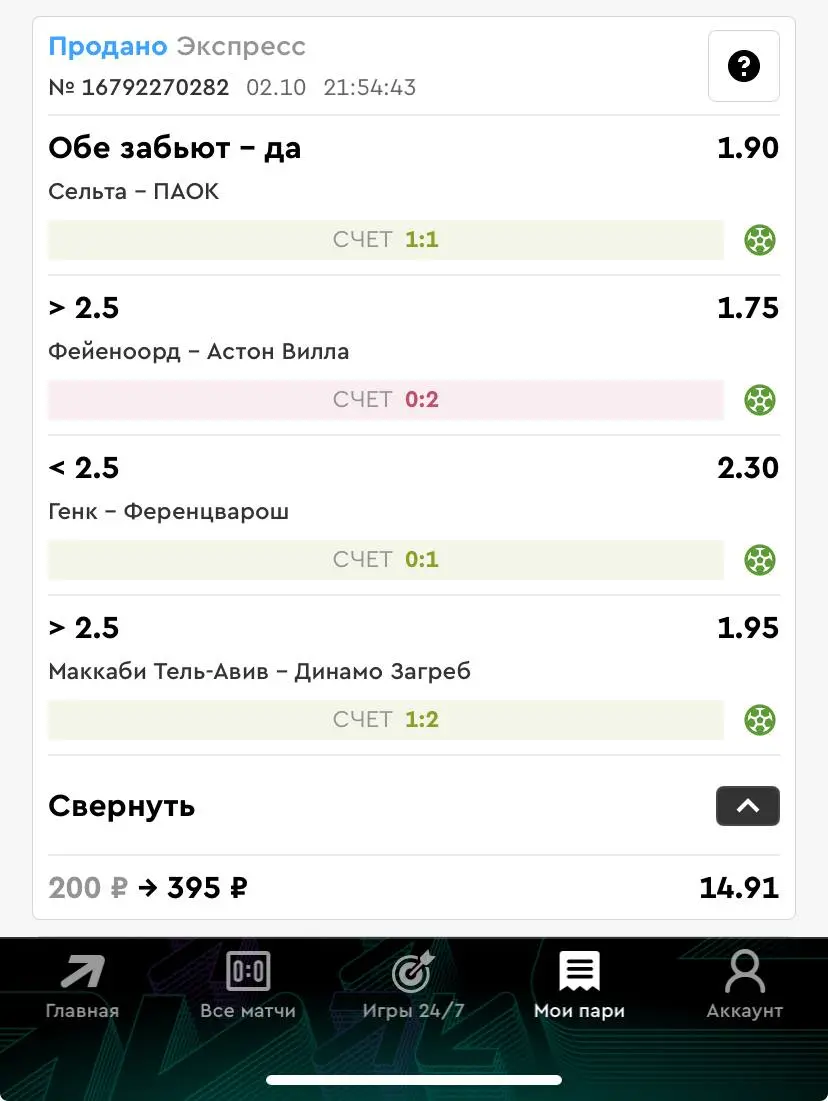Open the question mark help button
Image resolution: width=828 pixels, height=1101 pixels.
(743, 67)
